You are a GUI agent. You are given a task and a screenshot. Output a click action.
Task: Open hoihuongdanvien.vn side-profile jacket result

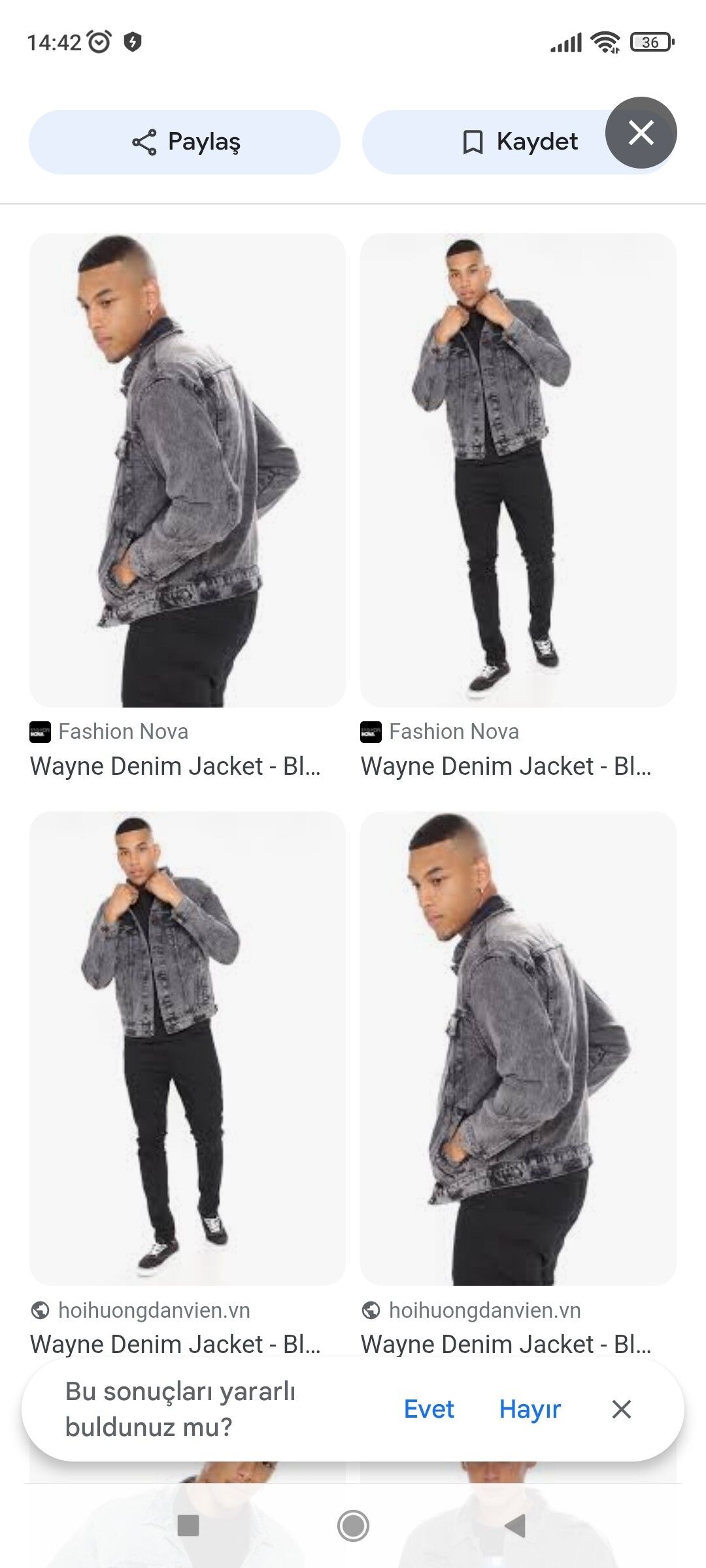point(518,1049)
